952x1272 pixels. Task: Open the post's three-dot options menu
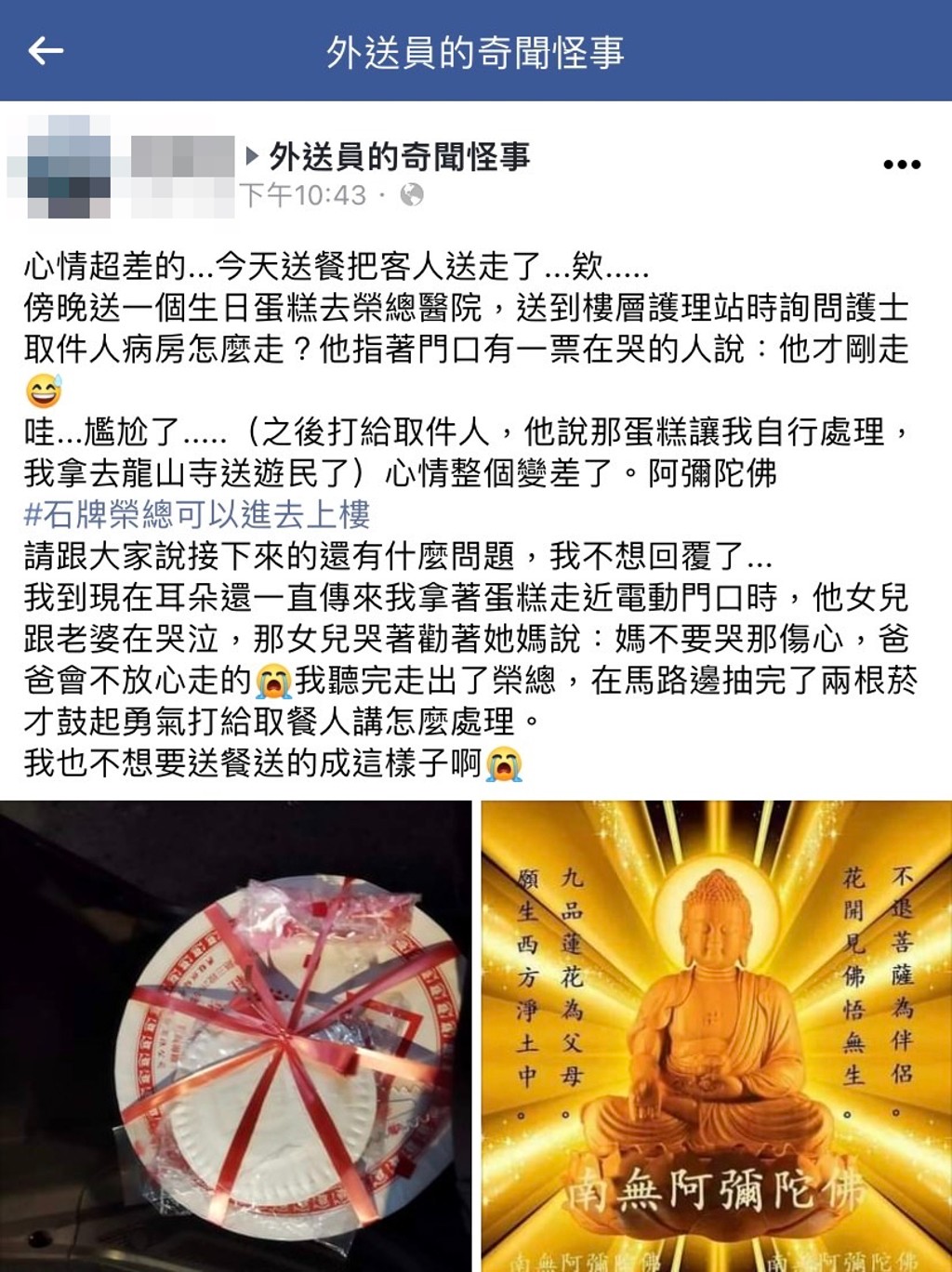[x=901, y=165]
